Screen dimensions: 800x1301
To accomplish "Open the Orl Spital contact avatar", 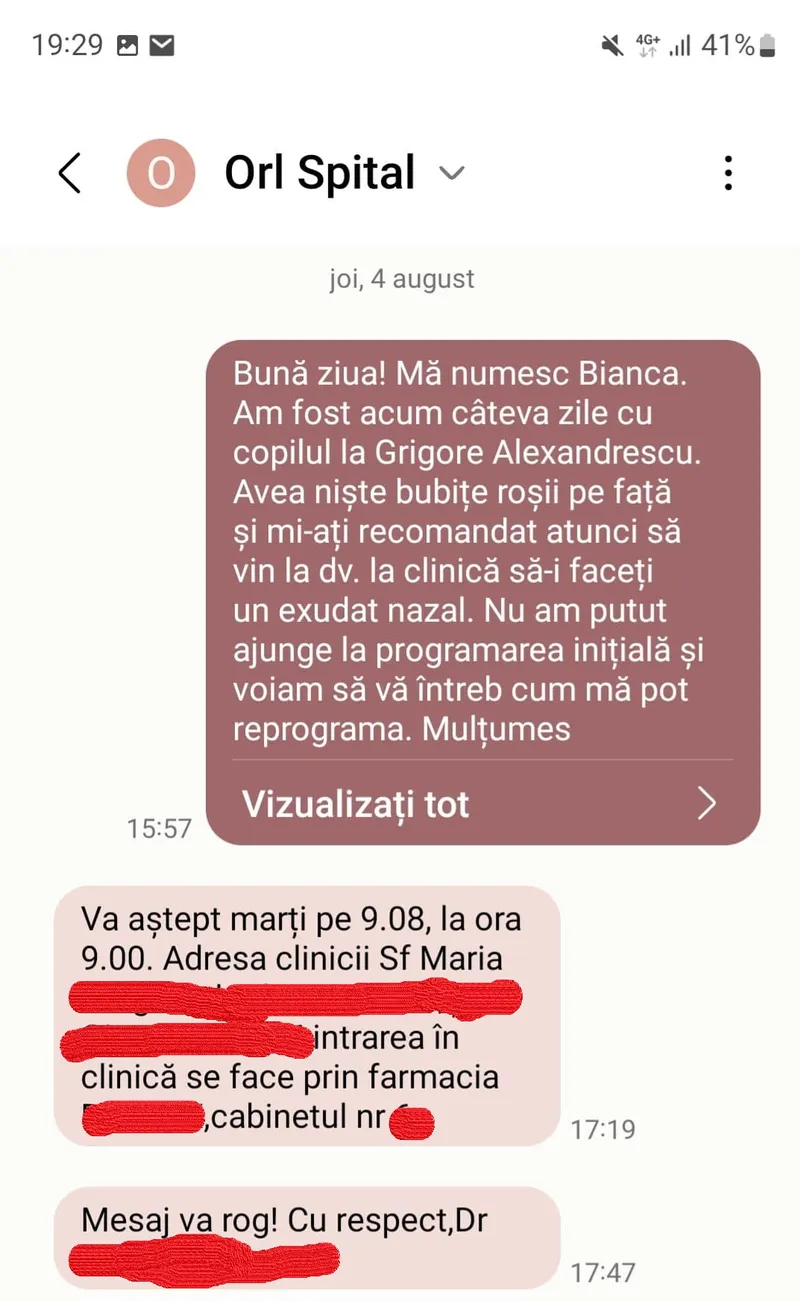I will point(160,173).
